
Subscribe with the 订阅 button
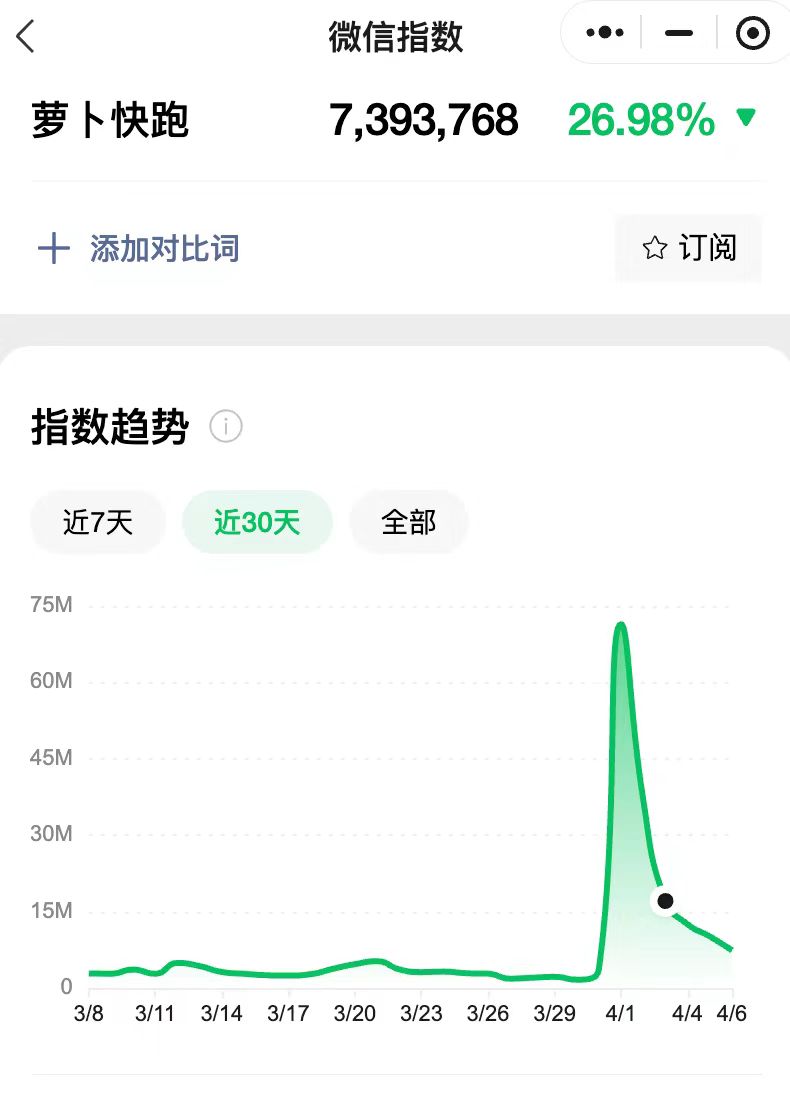(689, 248)
